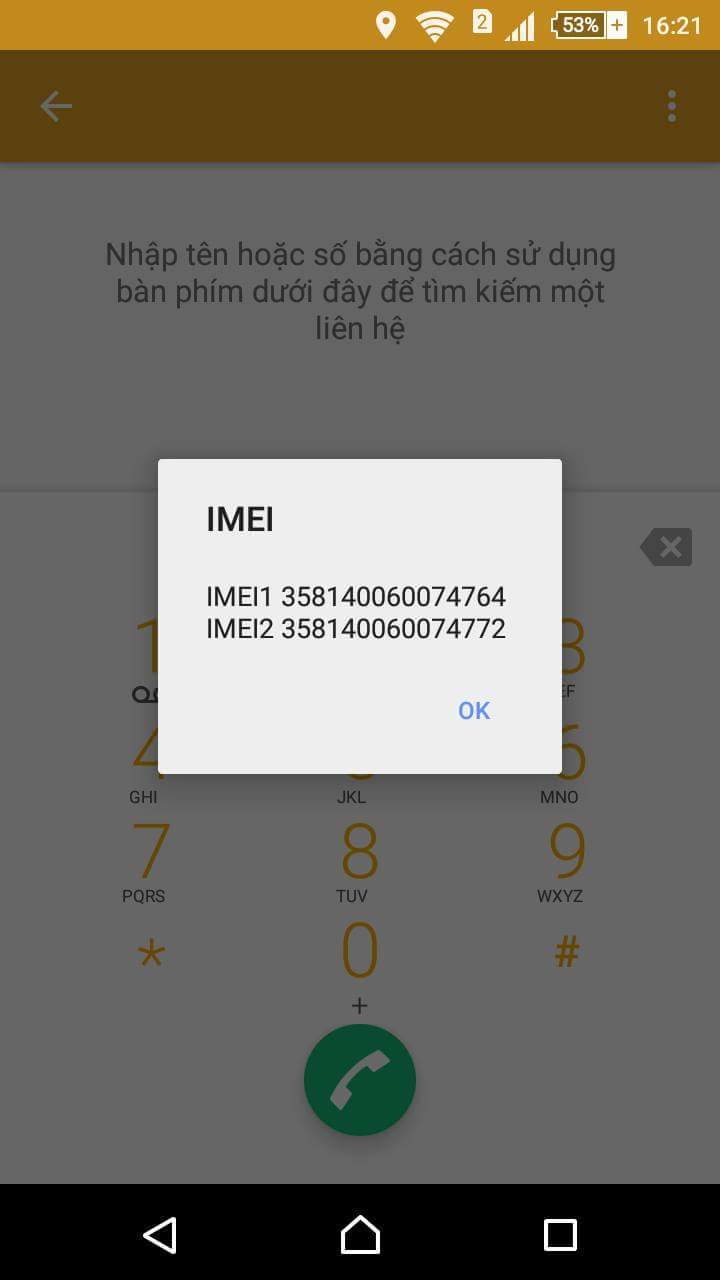
Task: Enter the star key
Action: point(150,955)
